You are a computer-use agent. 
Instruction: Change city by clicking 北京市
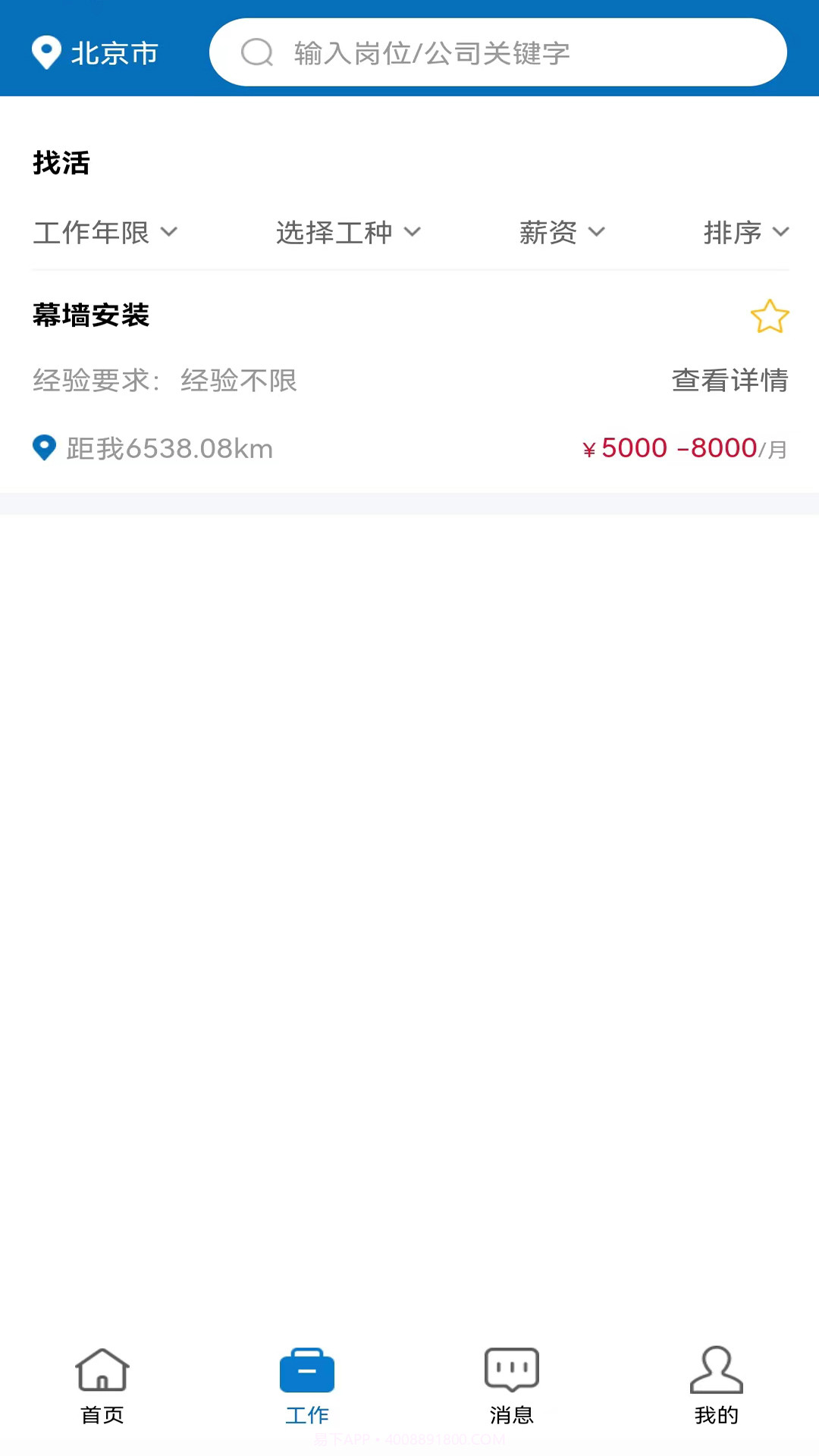tap(115, 52)
